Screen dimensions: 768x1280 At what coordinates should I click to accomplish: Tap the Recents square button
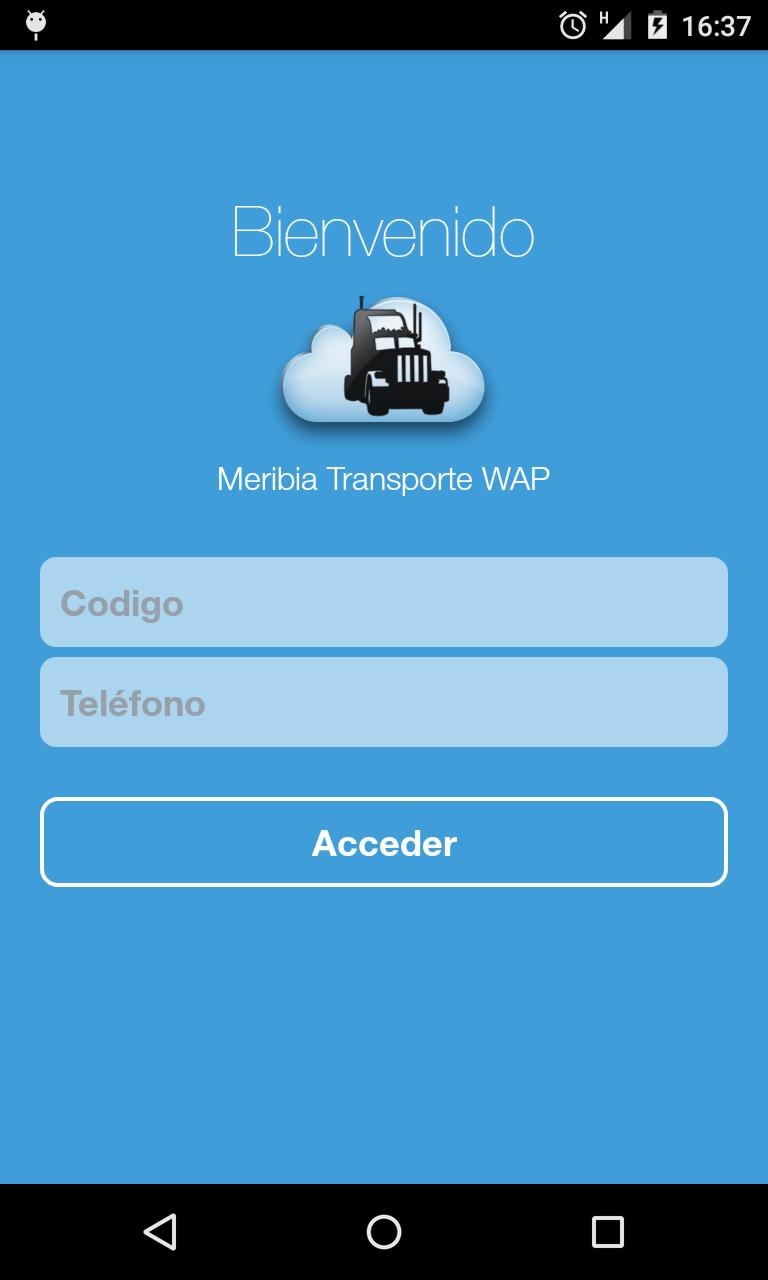tap(608, 1234)
